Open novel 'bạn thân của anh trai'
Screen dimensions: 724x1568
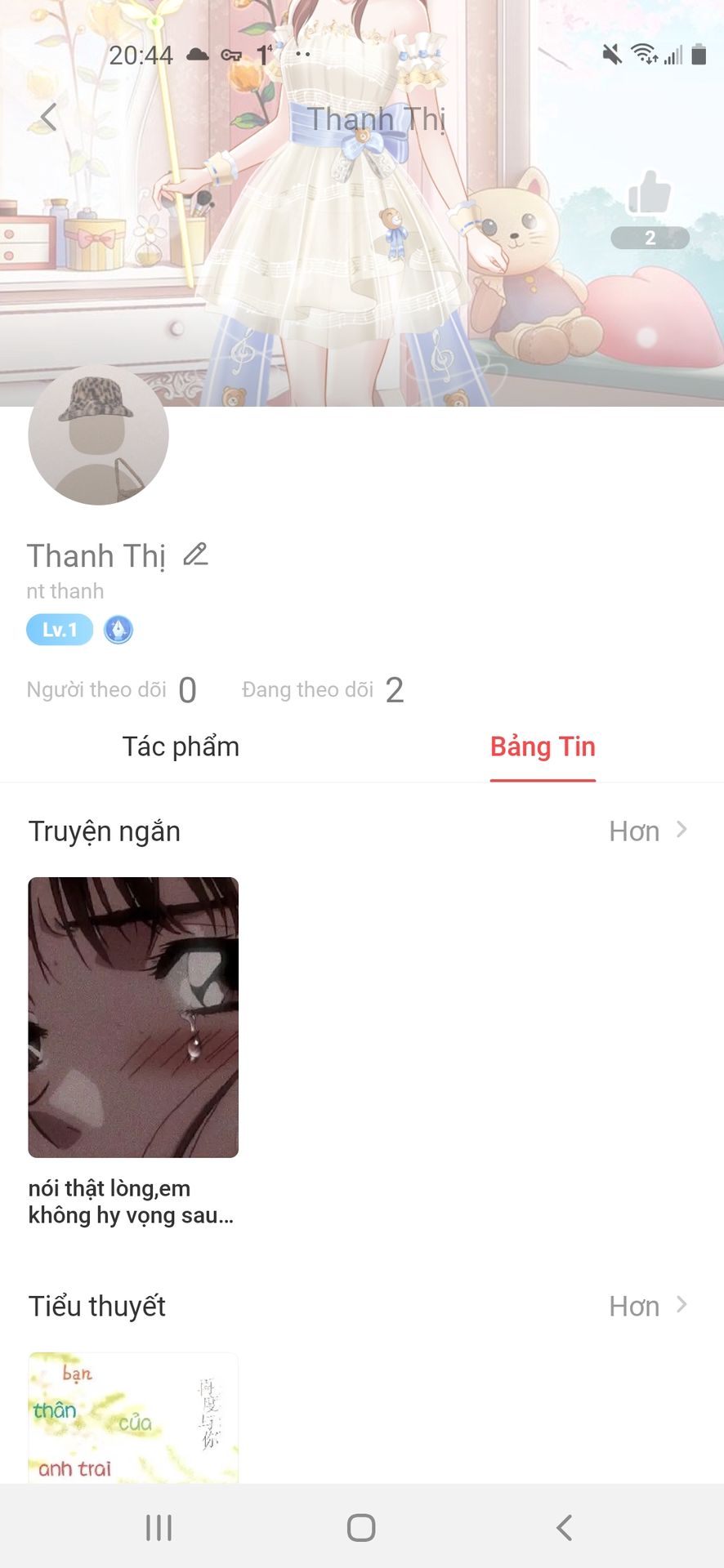[133, 1418]
